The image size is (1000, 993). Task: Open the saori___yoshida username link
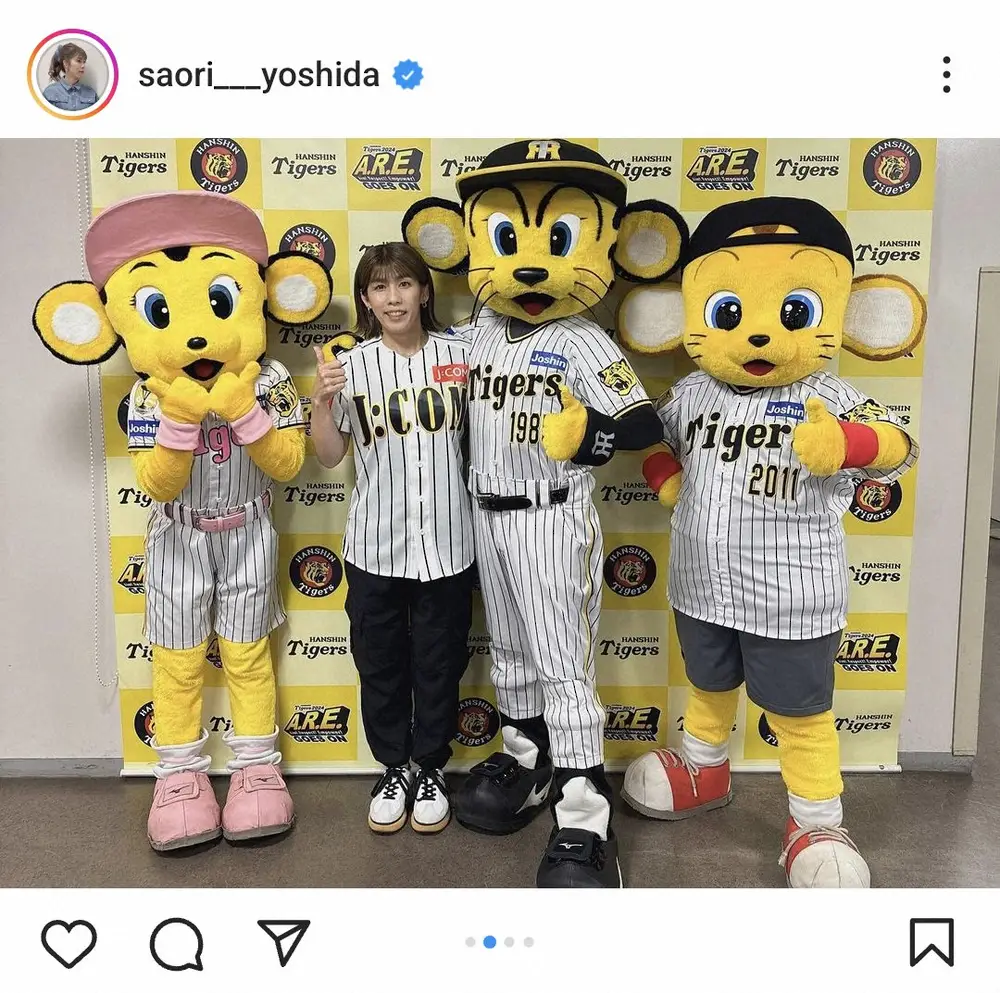(x=259, y=75)
